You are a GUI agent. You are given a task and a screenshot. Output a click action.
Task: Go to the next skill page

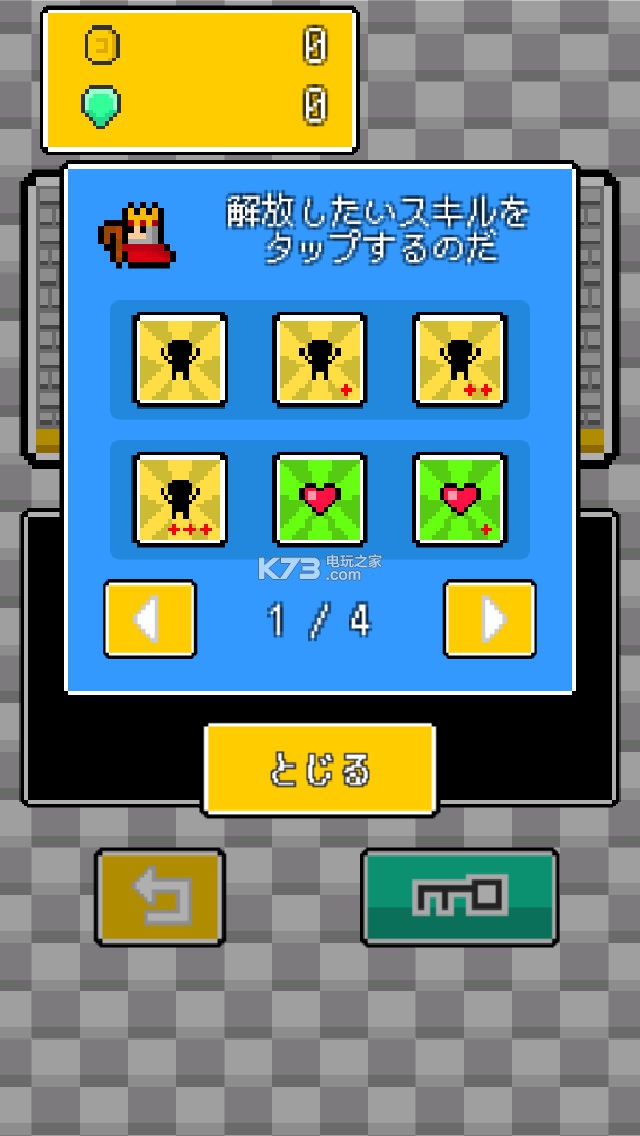coord(489,619)
